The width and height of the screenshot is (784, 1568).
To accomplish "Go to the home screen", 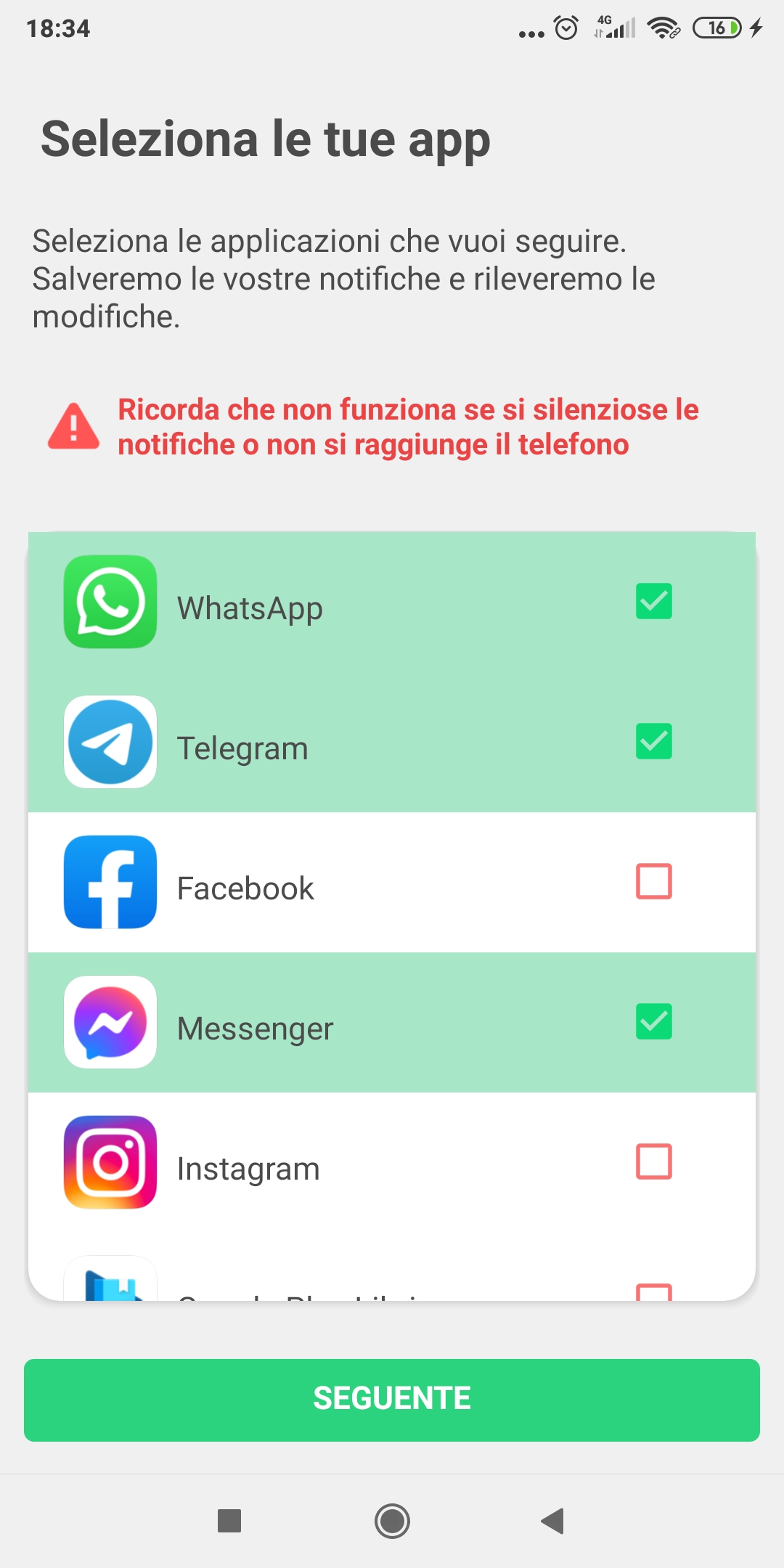I will (392, 1521).
